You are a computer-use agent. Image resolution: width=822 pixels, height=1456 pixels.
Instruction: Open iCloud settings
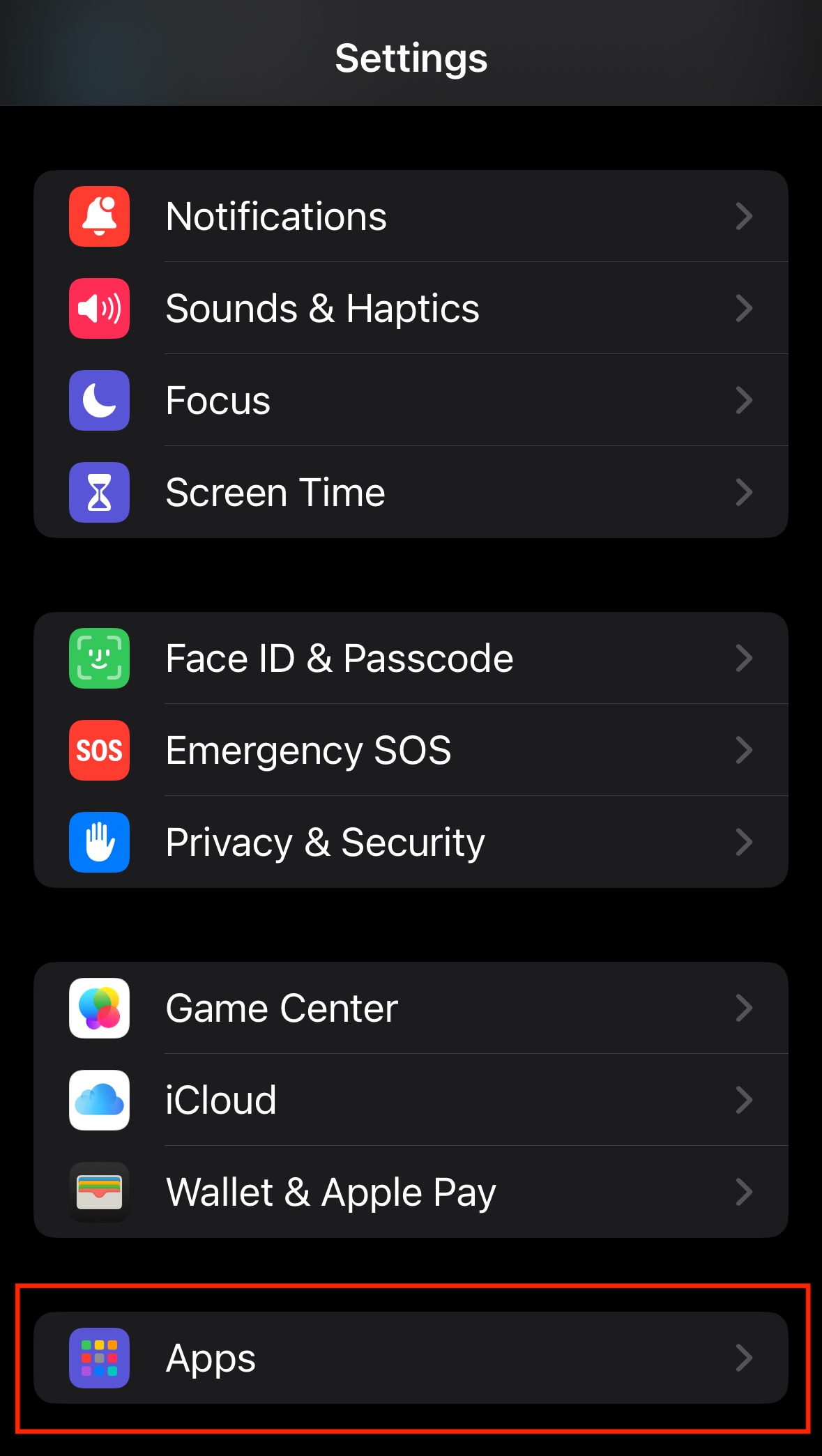[411, 1100]
